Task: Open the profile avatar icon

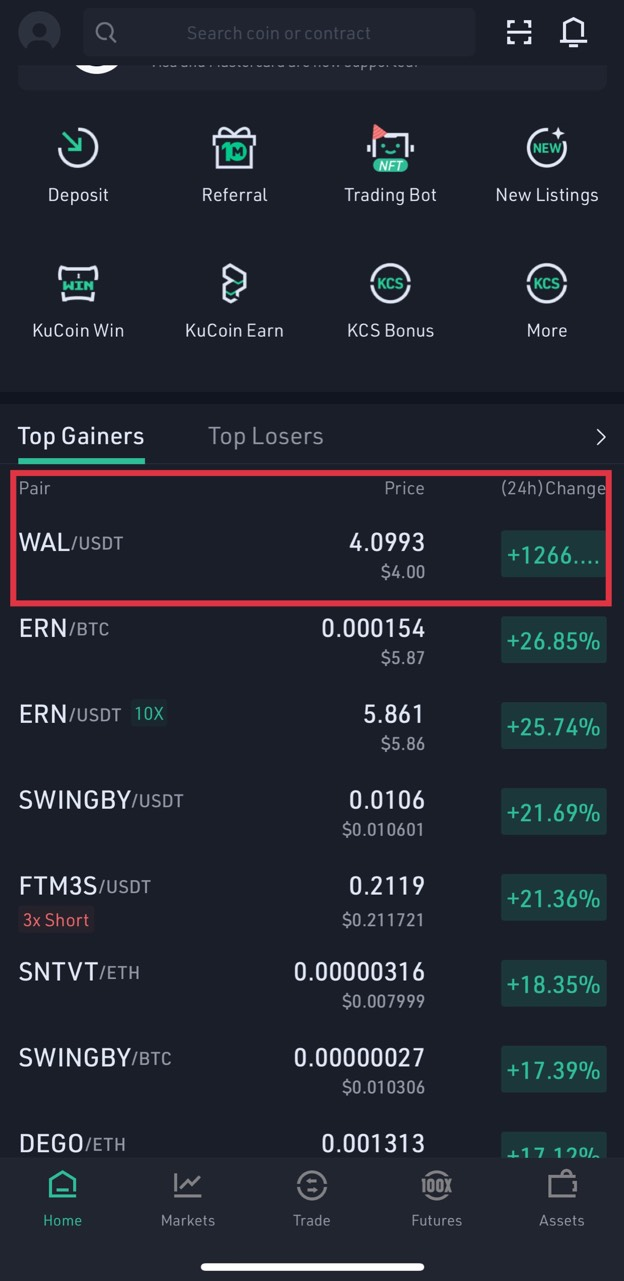Action: click(40, 32)
